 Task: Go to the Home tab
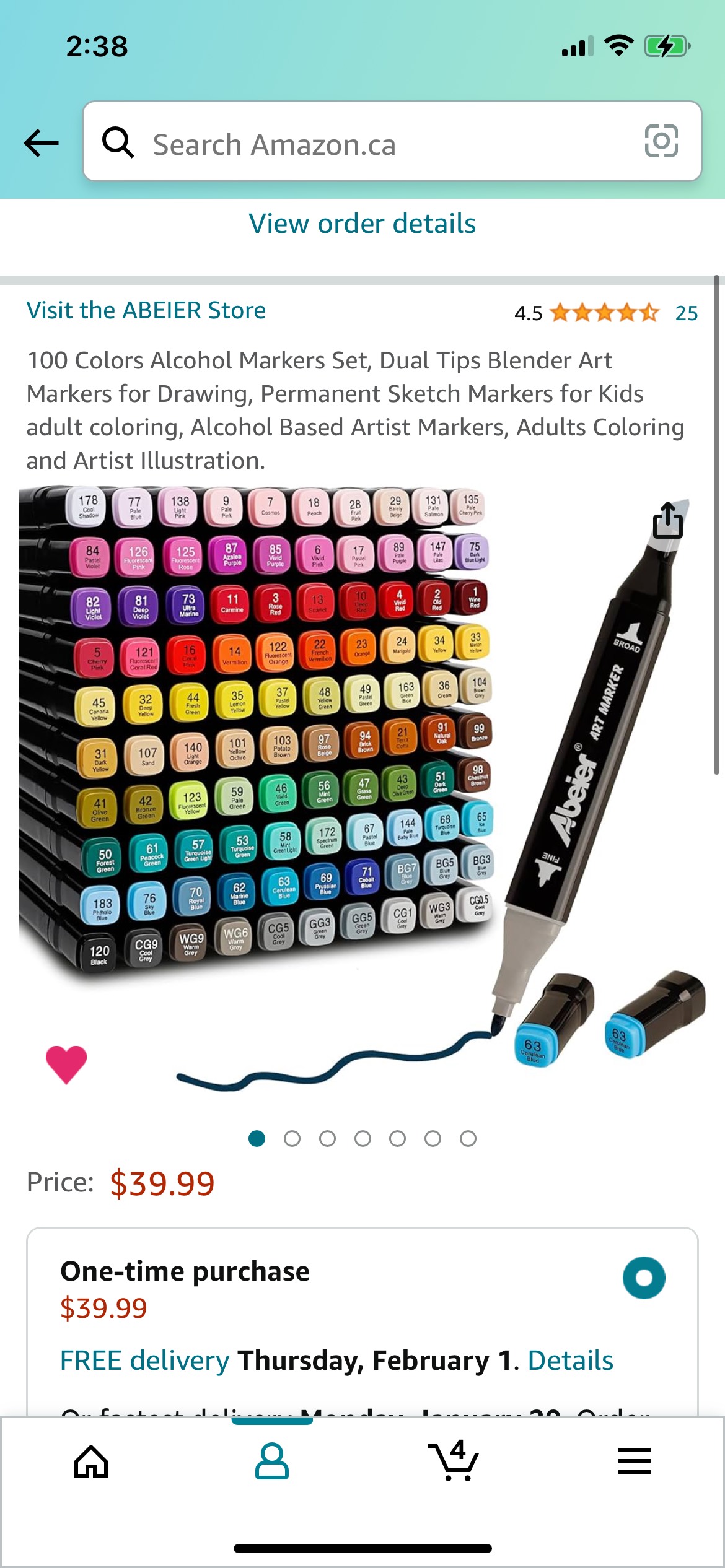click(91, 1461)
